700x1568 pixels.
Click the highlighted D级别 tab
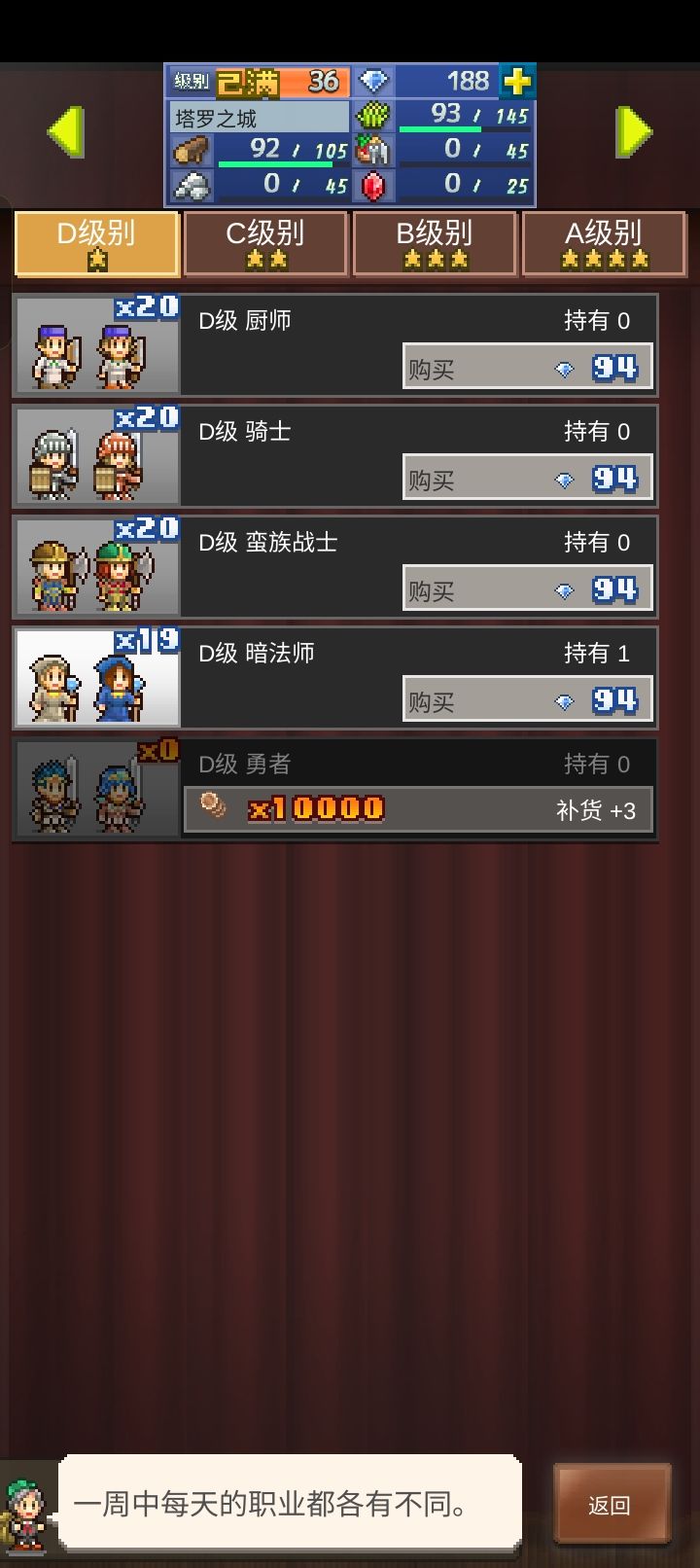[96, 243]
